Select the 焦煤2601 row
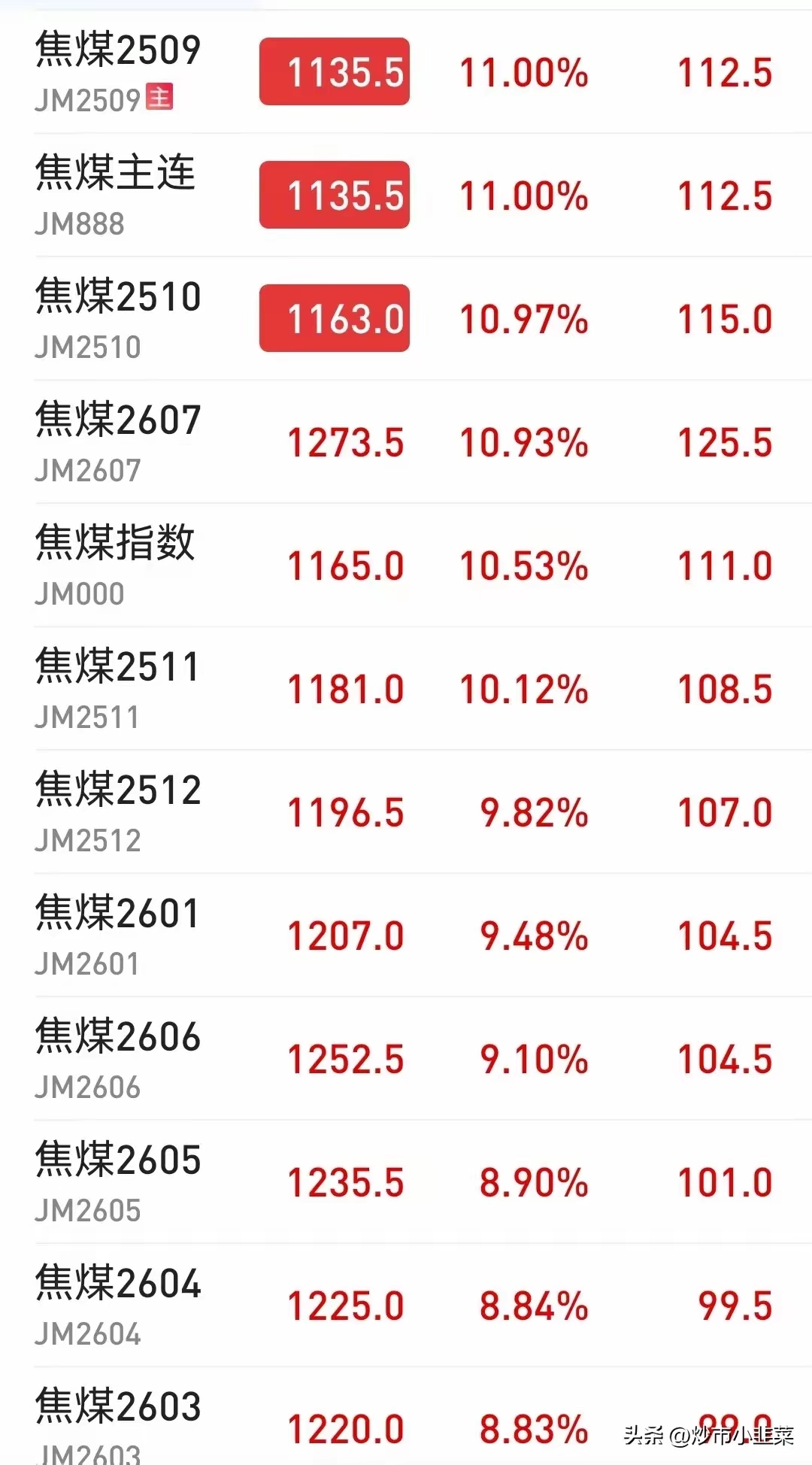 click(x=406, y=936)
